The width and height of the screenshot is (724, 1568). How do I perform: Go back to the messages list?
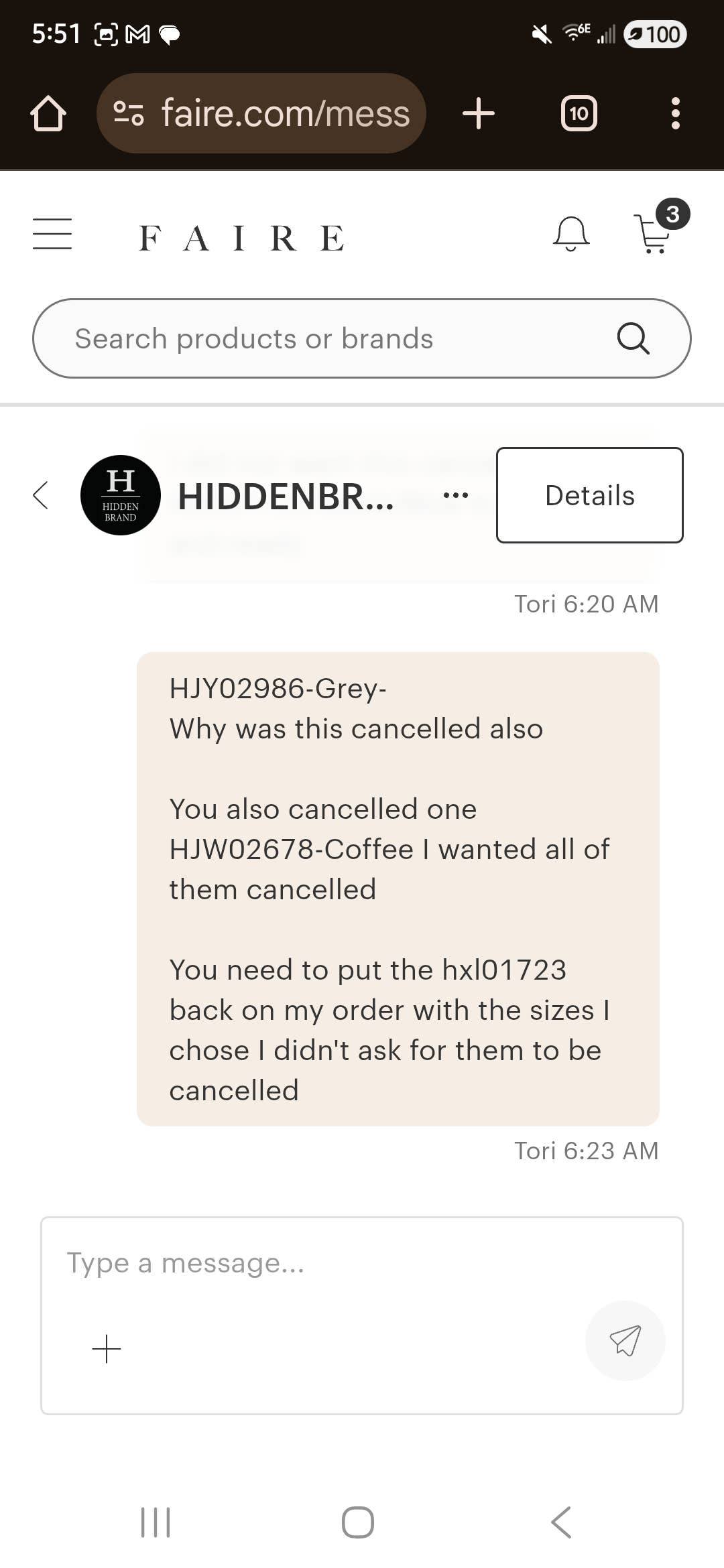[x=41, y=495]
